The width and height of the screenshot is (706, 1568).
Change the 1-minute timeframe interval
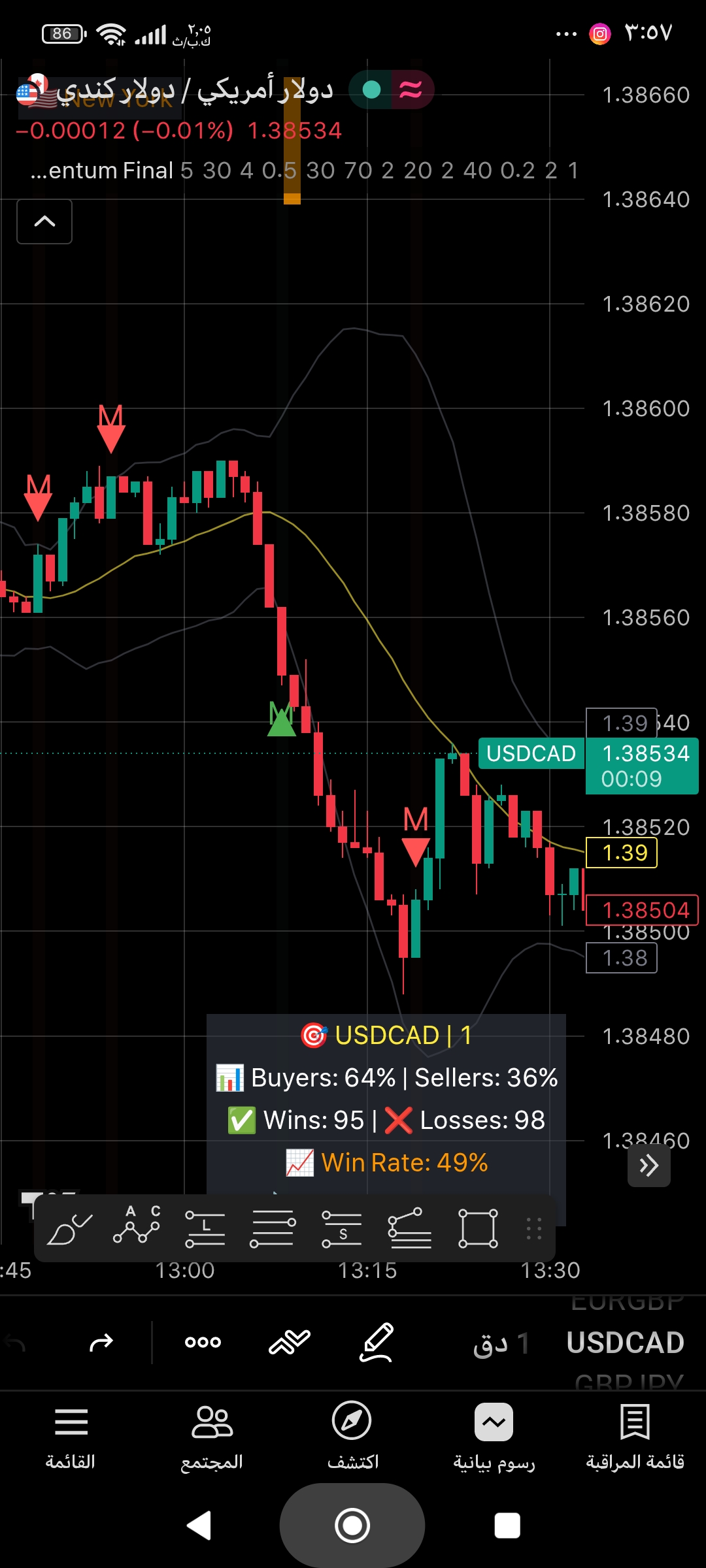click(x=501, y=1344)
